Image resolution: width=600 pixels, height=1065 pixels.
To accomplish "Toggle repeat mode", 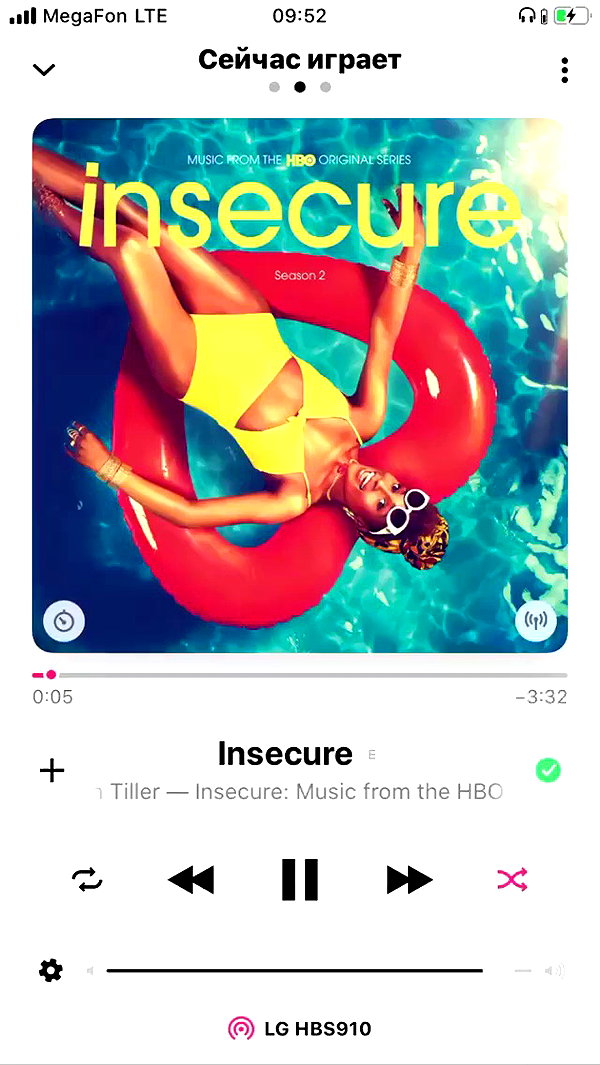I will 88,880.
